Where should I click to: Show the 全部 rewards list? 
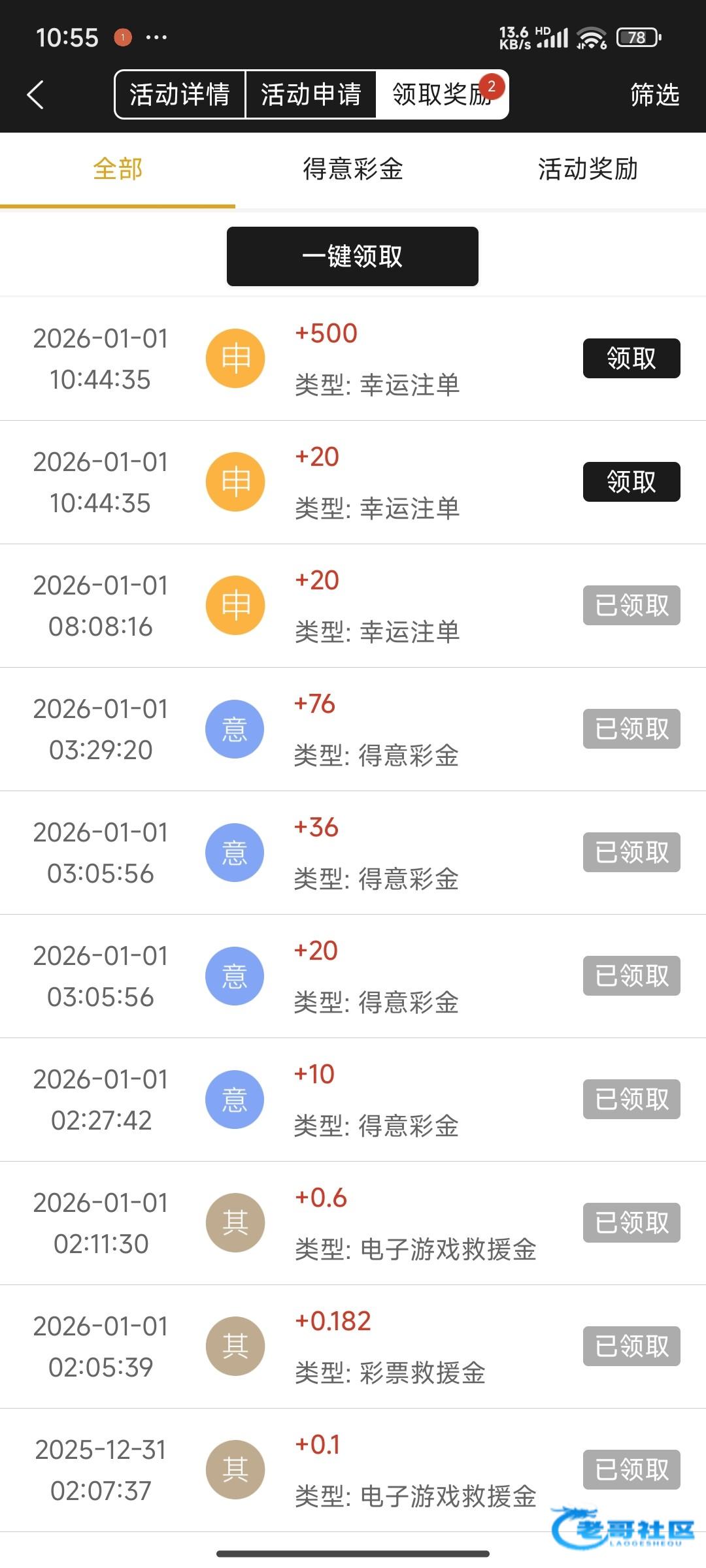(x=118, y=169)
